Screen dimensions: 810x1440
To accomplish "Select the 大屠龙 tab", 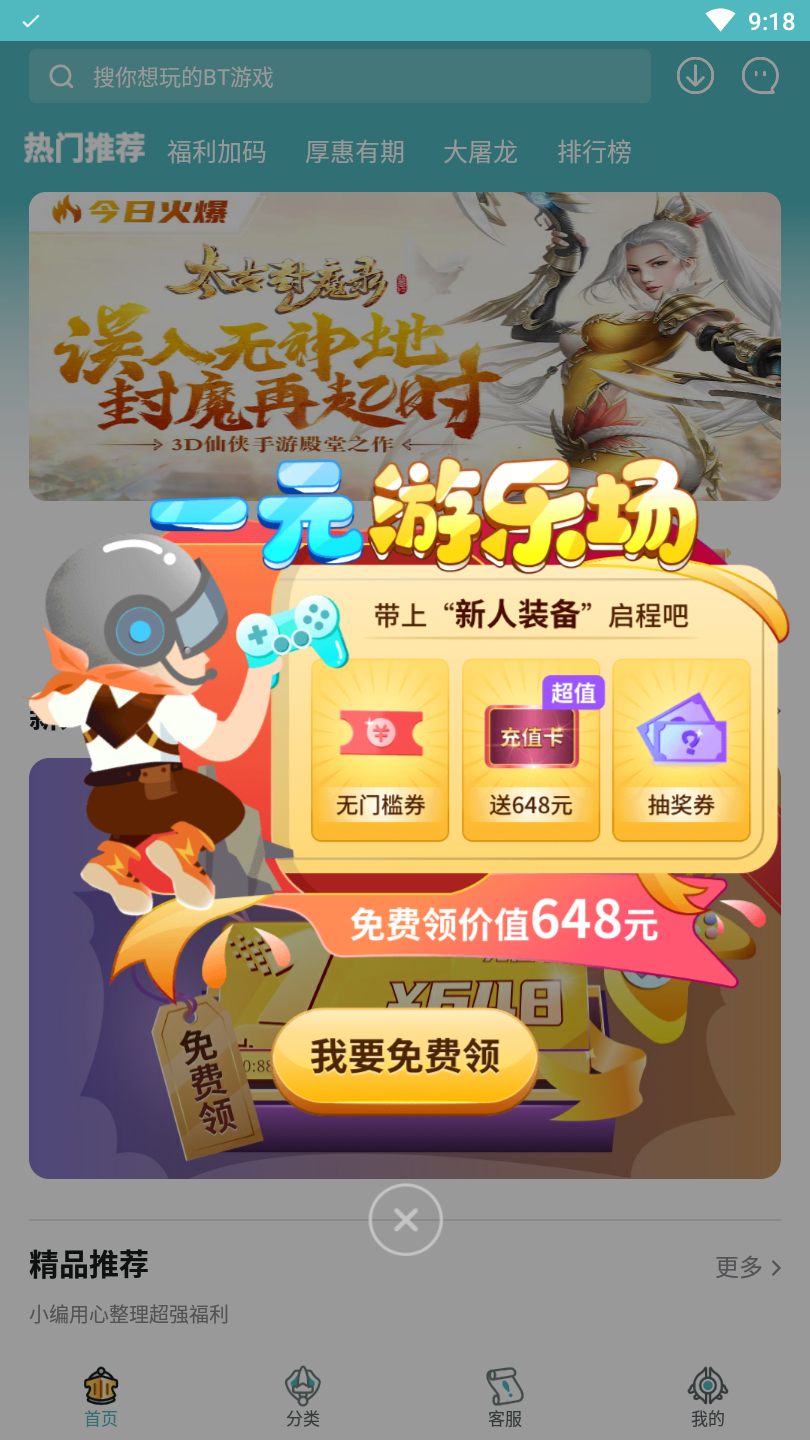I will point(480,152).
